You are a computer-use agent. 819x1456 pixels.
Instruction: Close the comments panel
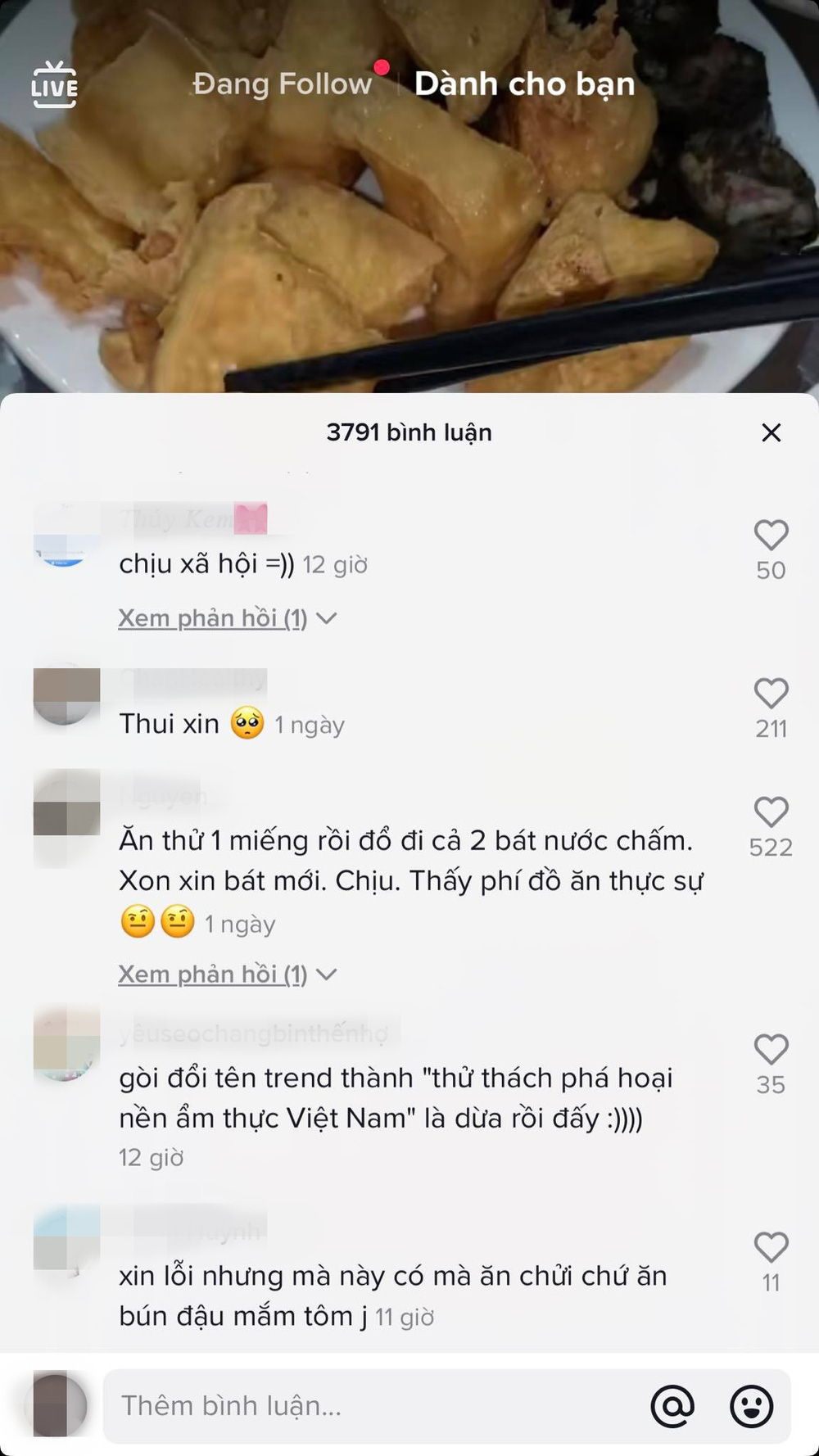pyautogui.click(x=771, y=432)
